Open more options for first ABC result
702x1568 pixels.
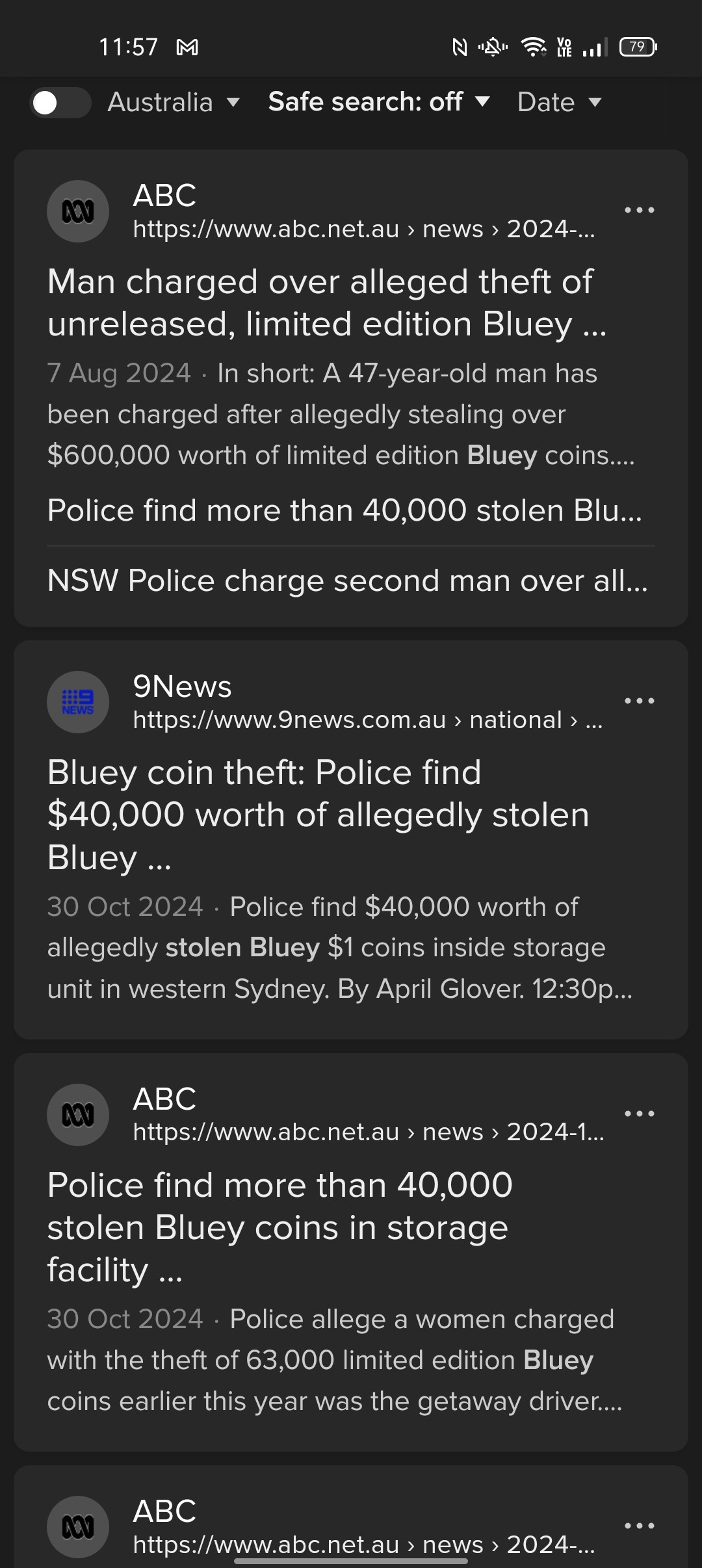pyautogui.click(x=640, y=210)
